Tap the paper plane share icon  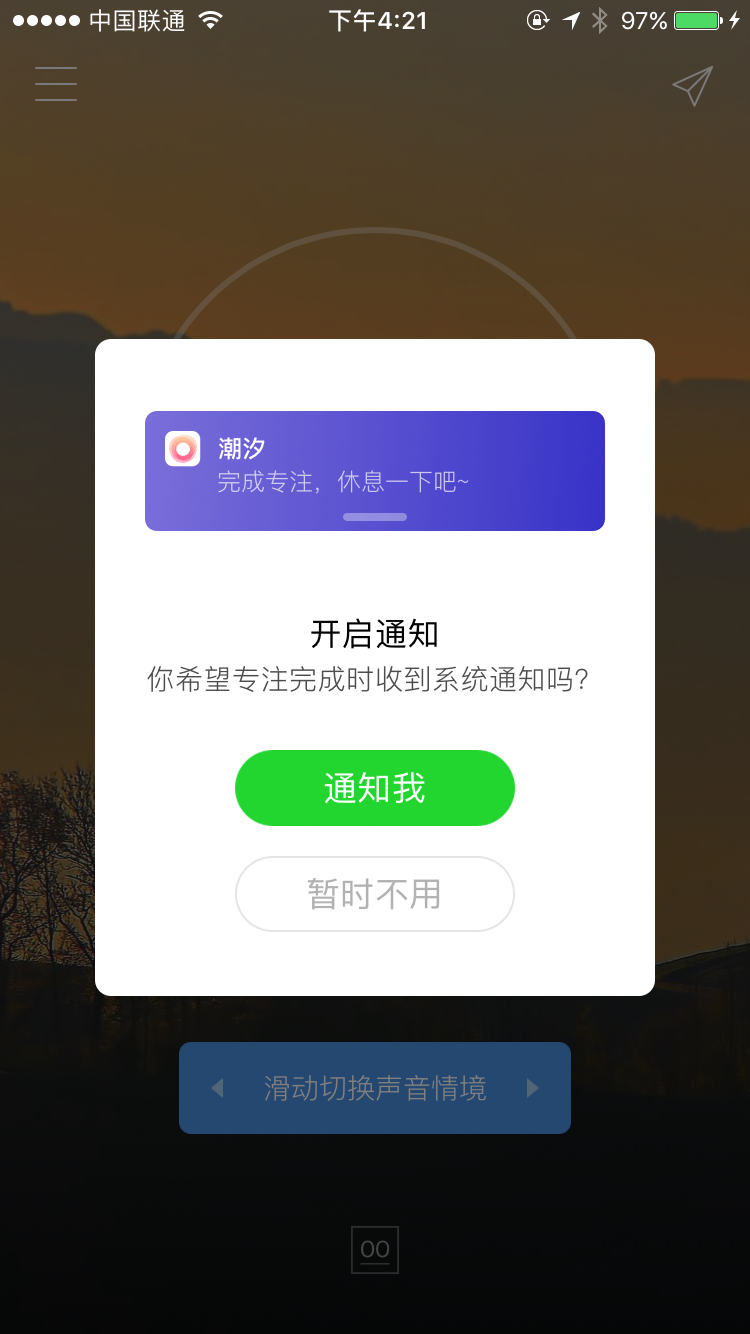pyautogui.click(x=692, y=86)
